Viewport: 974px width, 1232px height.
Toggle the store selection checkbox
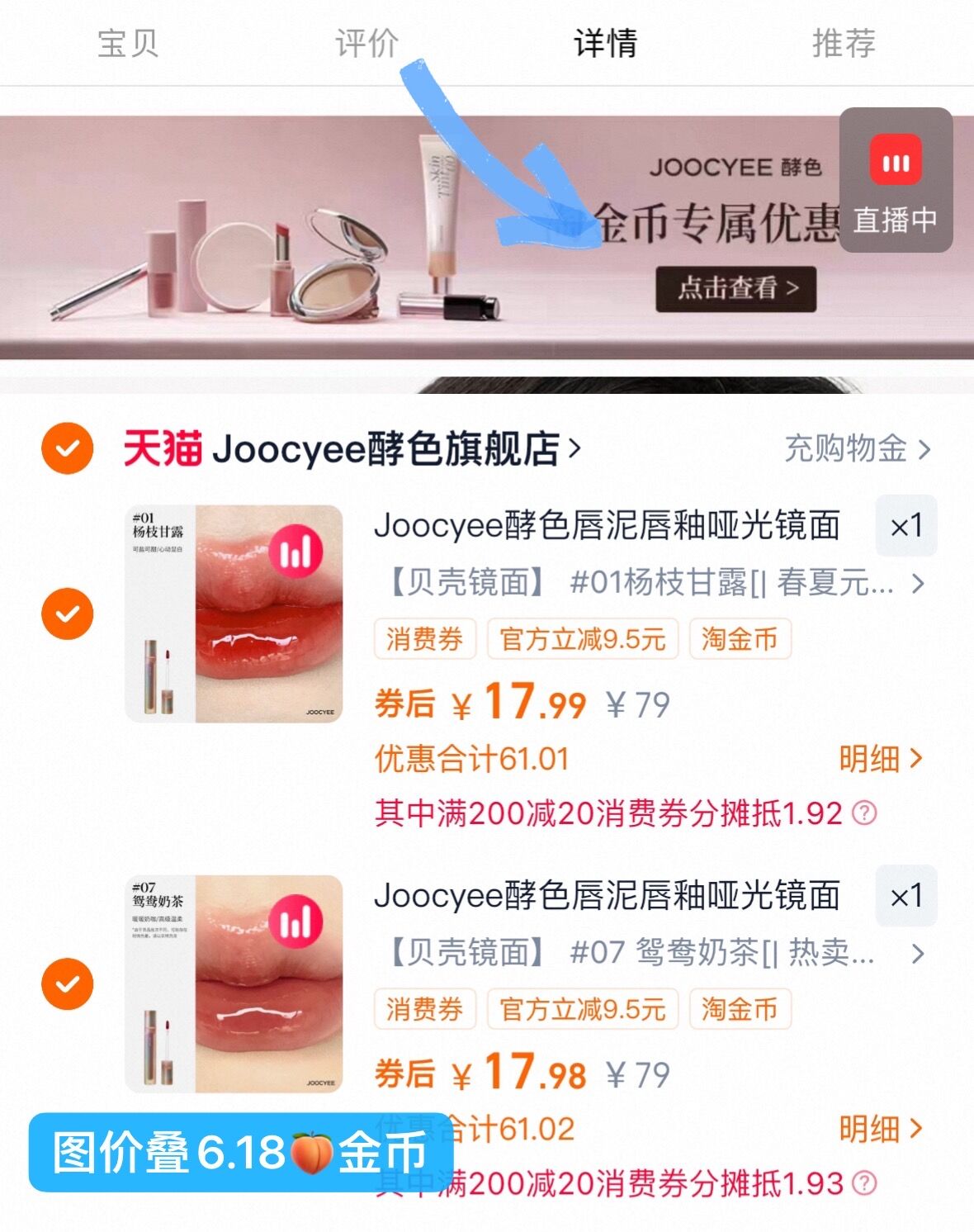[x=69, y=446]
